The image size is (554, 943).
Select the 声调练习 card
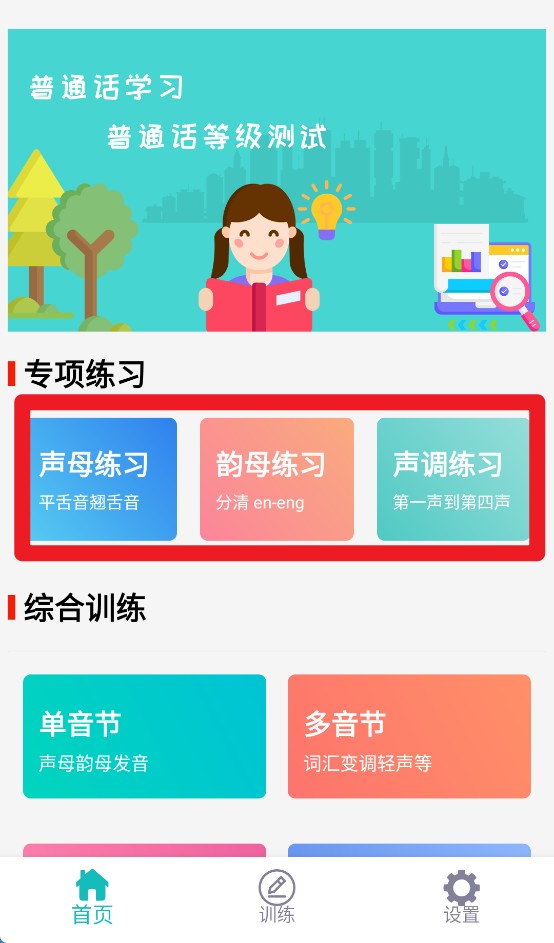453,479
